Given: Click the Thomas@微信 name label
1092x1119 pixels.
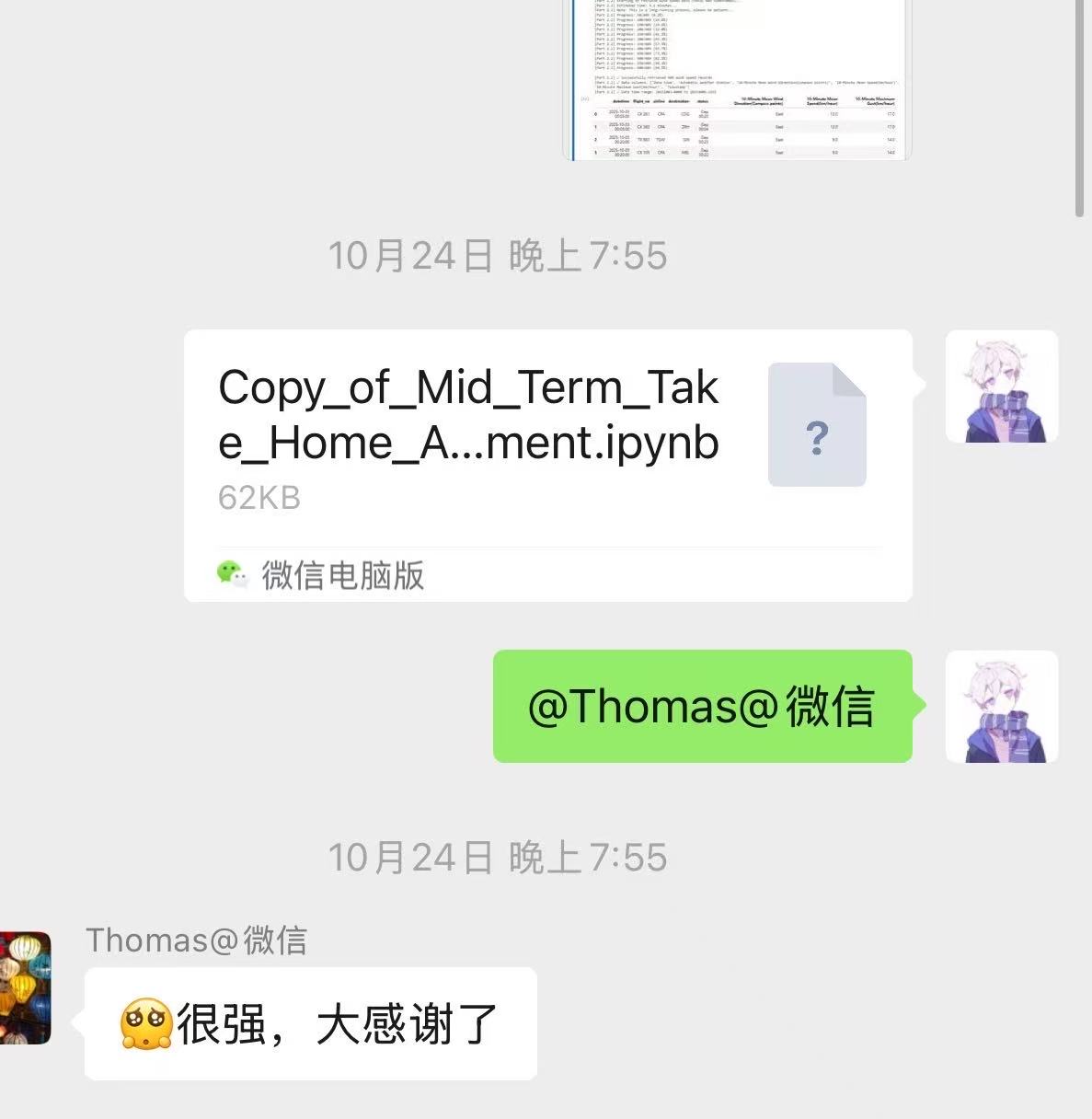Looking at the screenshot, I should (x=197, y=940).
